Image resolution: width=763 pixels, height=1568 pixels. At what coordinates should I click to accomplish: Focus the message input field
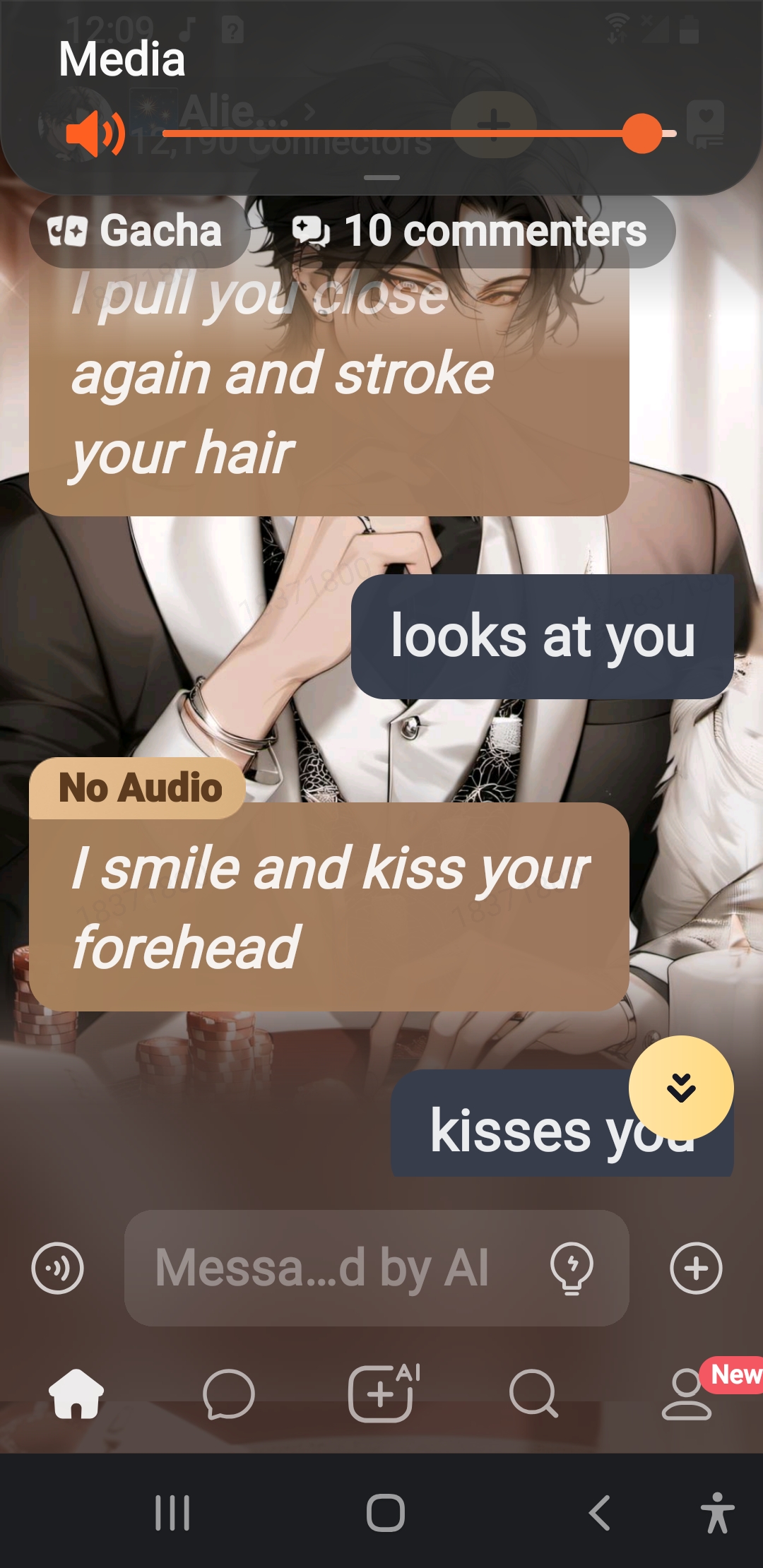click(x=332, y=1268)
